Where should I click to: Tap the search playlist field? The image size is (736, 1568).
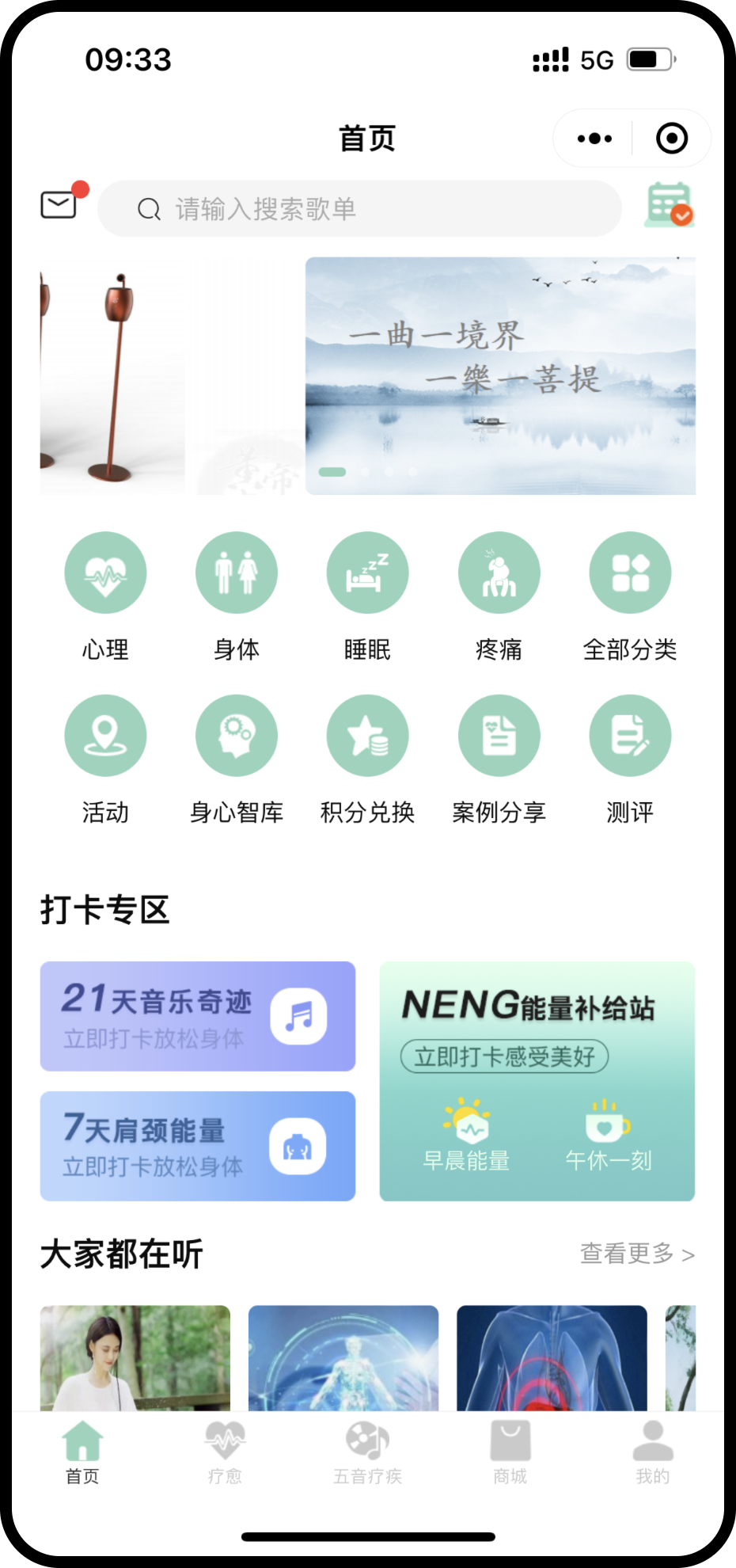tap(359, 209)
